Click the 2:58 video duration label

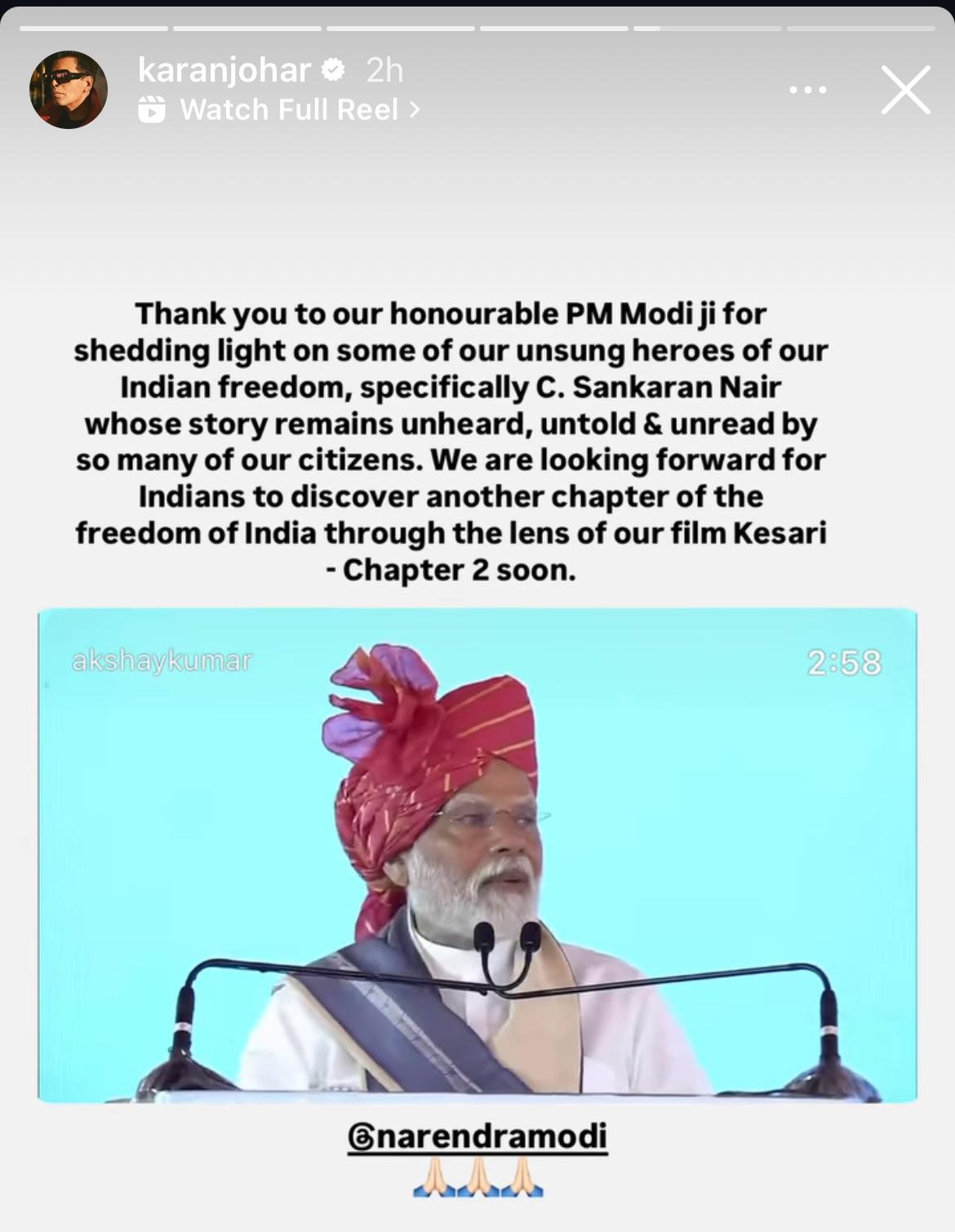845,663
